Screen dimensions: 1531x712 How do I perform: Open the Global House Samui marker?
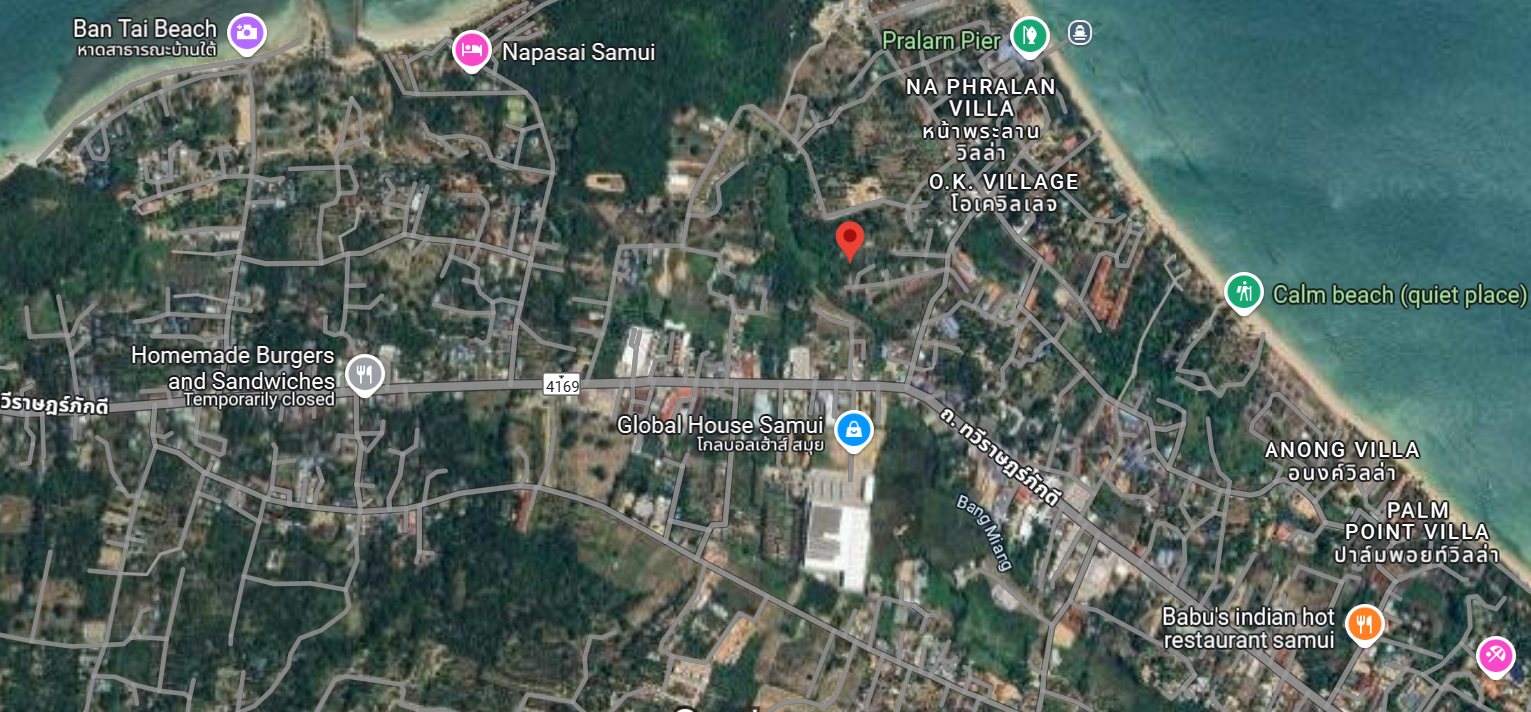click(853, 430)
